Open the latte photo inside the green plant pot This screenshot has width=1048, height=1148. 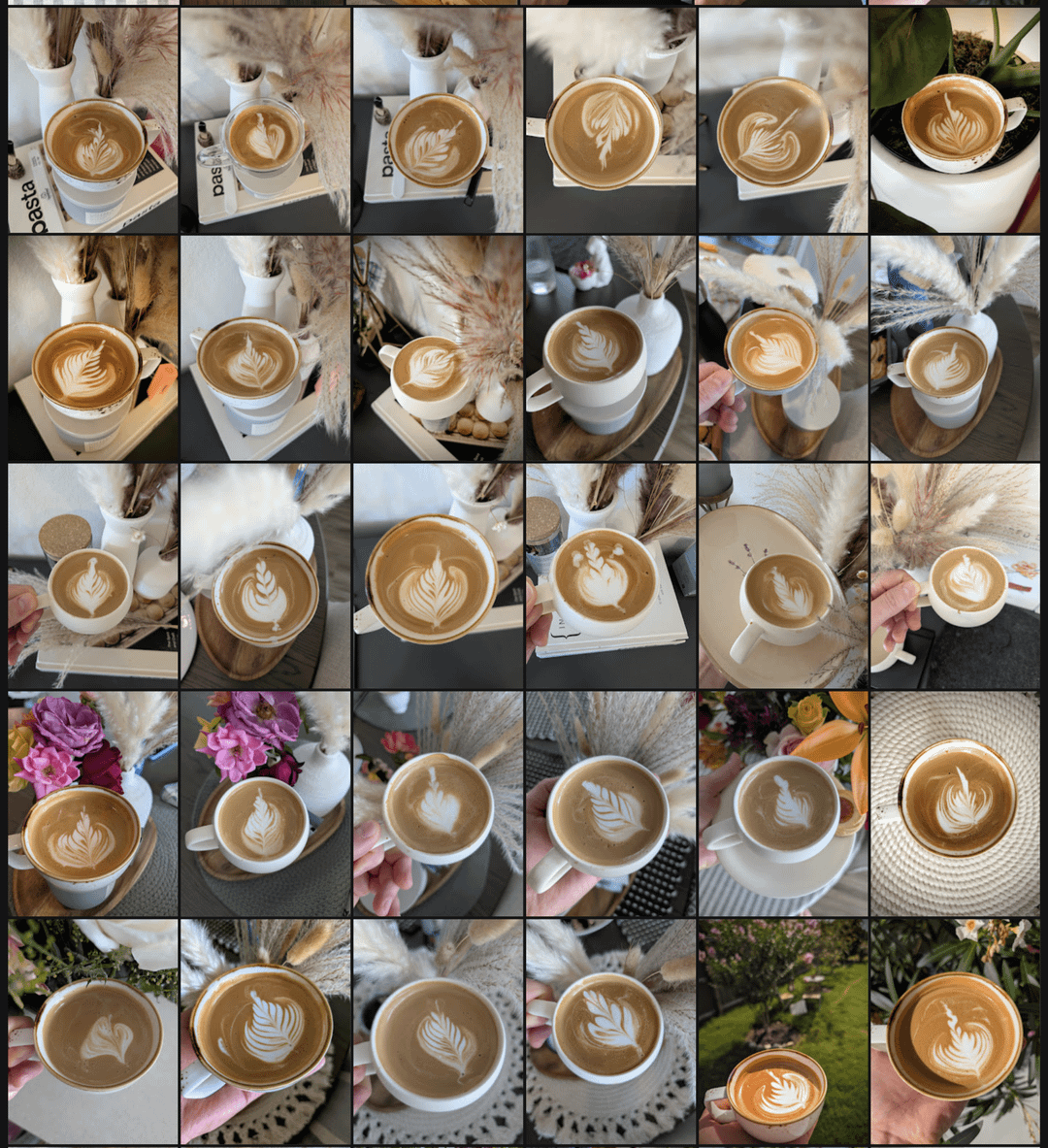point(954,120)
